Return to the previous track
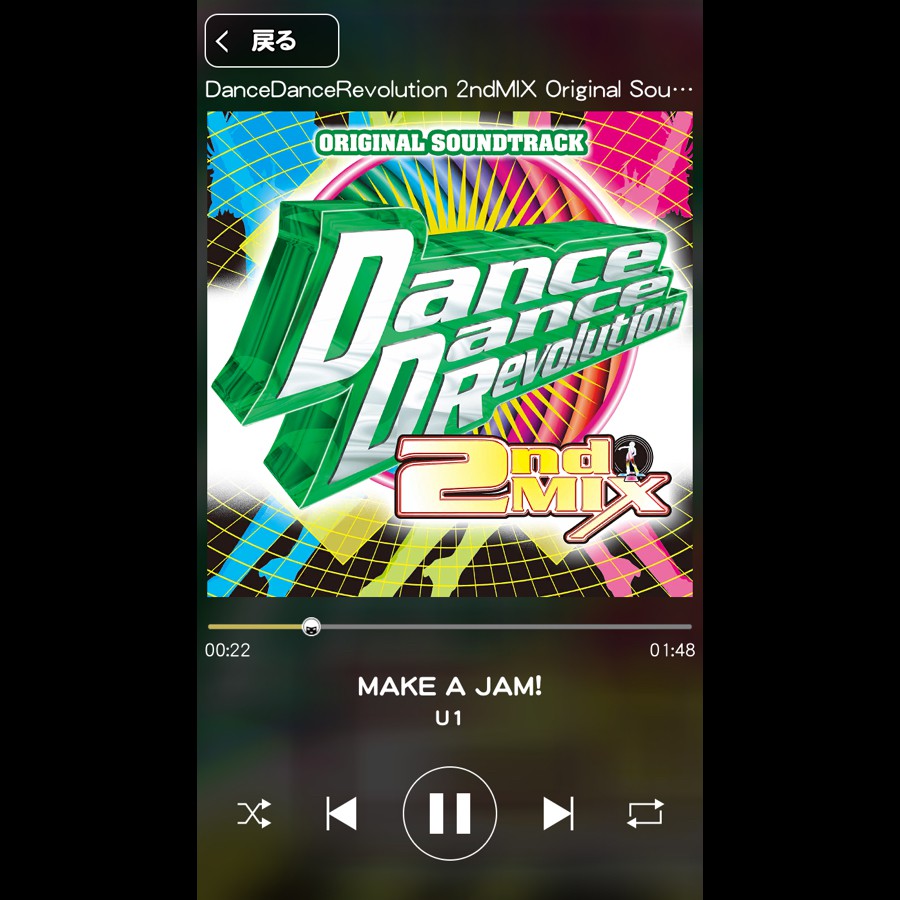Screen dimensions: 900x900 pyautogui.click(x=342, y=814)
